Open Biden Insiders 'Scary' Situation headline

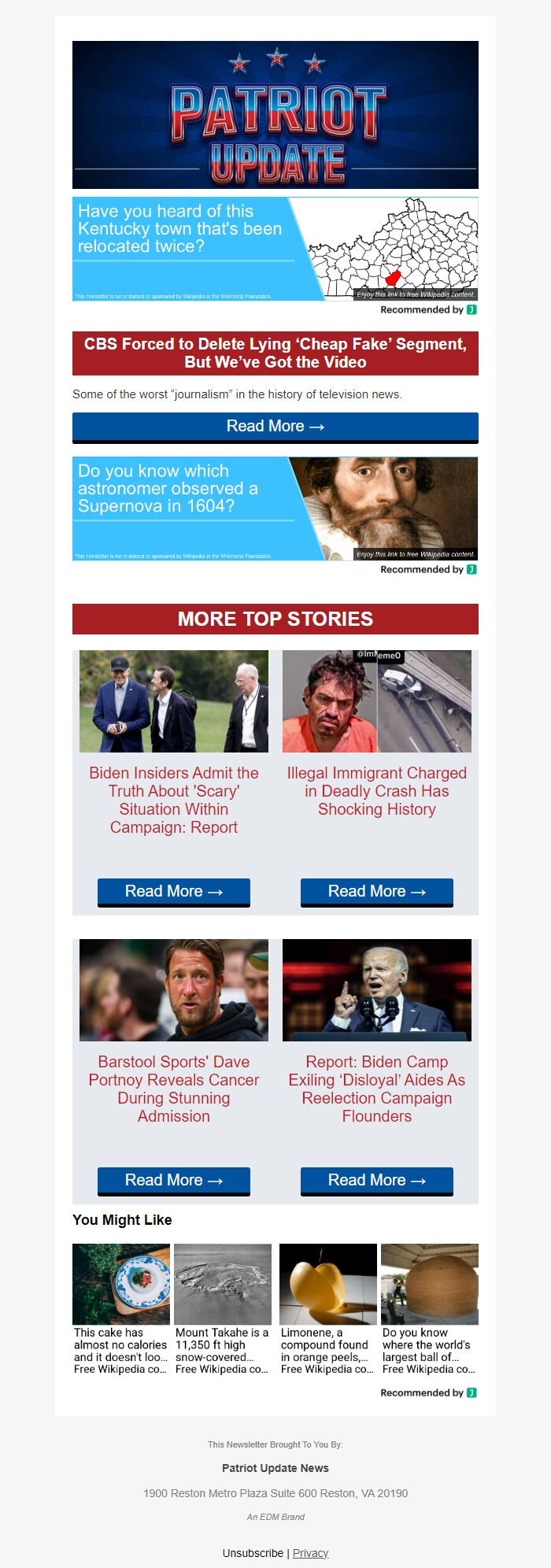point(174,800)
